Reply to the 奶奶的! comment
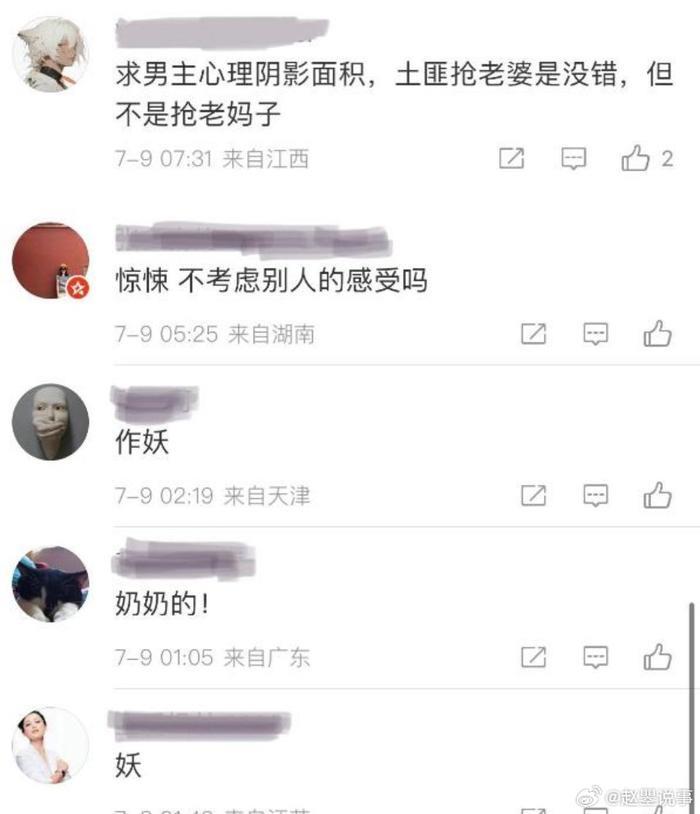 [x=596, y=657]
